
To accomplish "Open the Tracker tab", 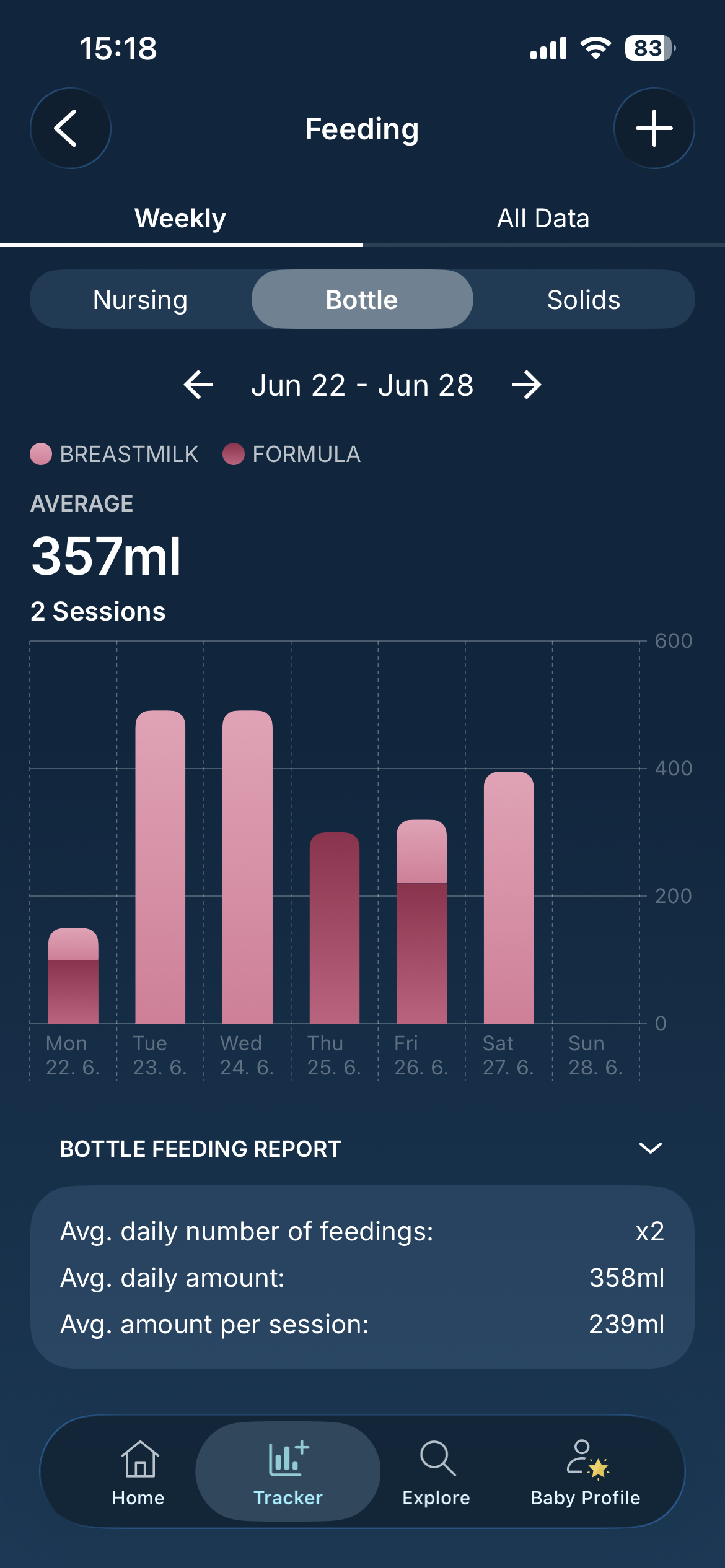I will pyautogui.click(x=288, y=1472).
